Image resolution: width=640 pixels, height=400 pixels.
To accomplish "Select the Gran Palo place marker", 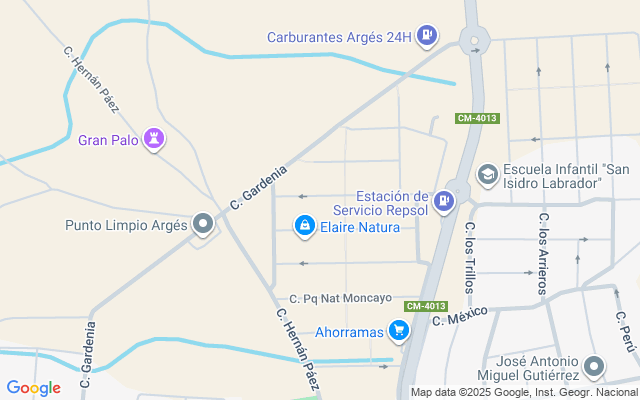I will click(153, 139).
